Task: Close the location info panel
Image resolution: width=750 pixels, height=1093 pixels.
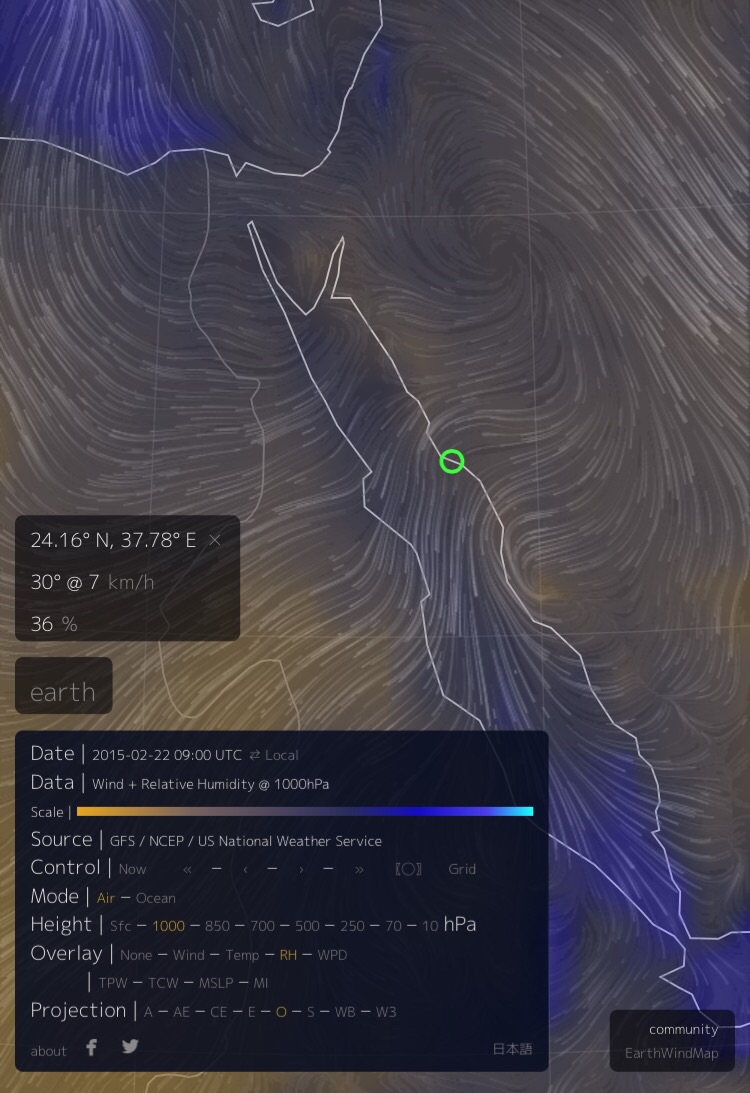Action: [x=215, y=540]
